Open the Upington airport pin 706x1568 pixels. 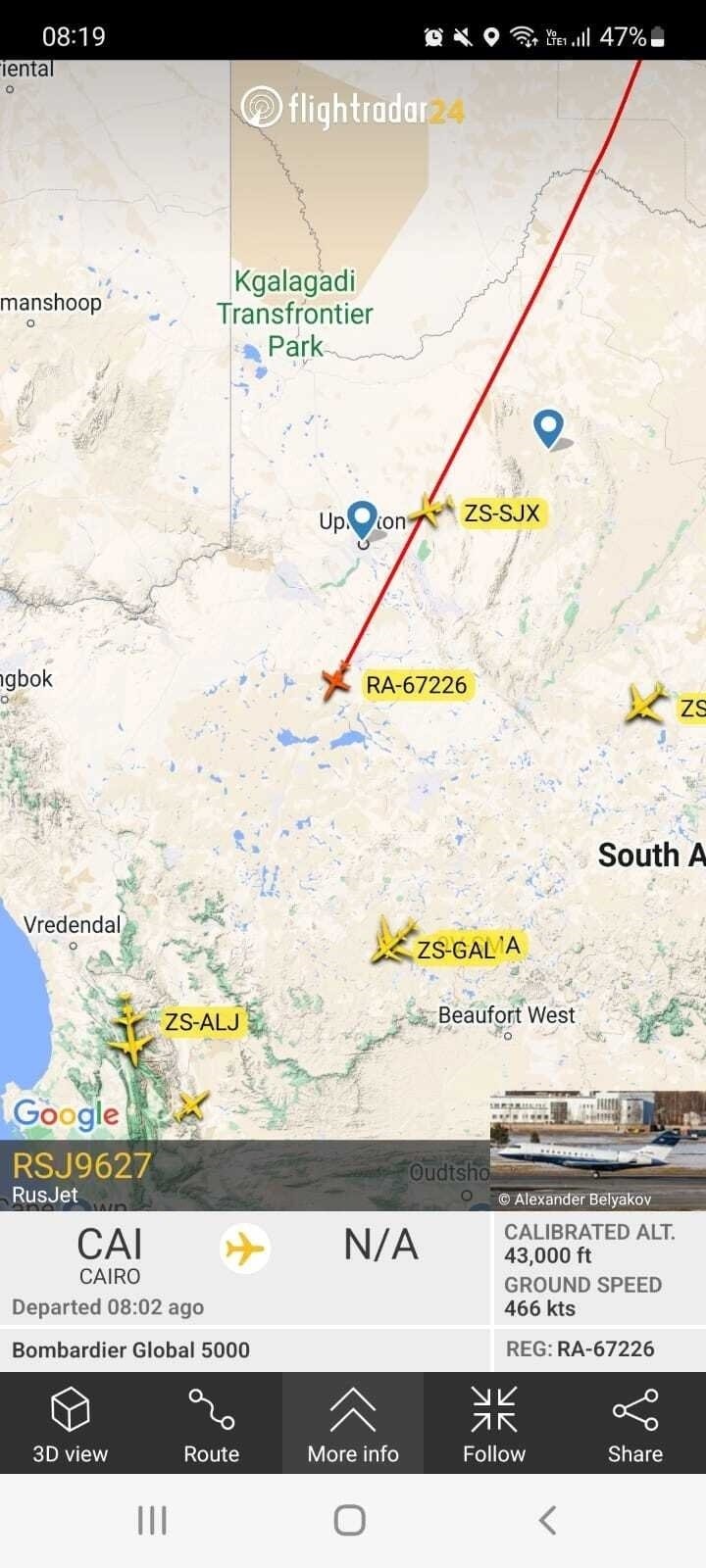(363, 521)
